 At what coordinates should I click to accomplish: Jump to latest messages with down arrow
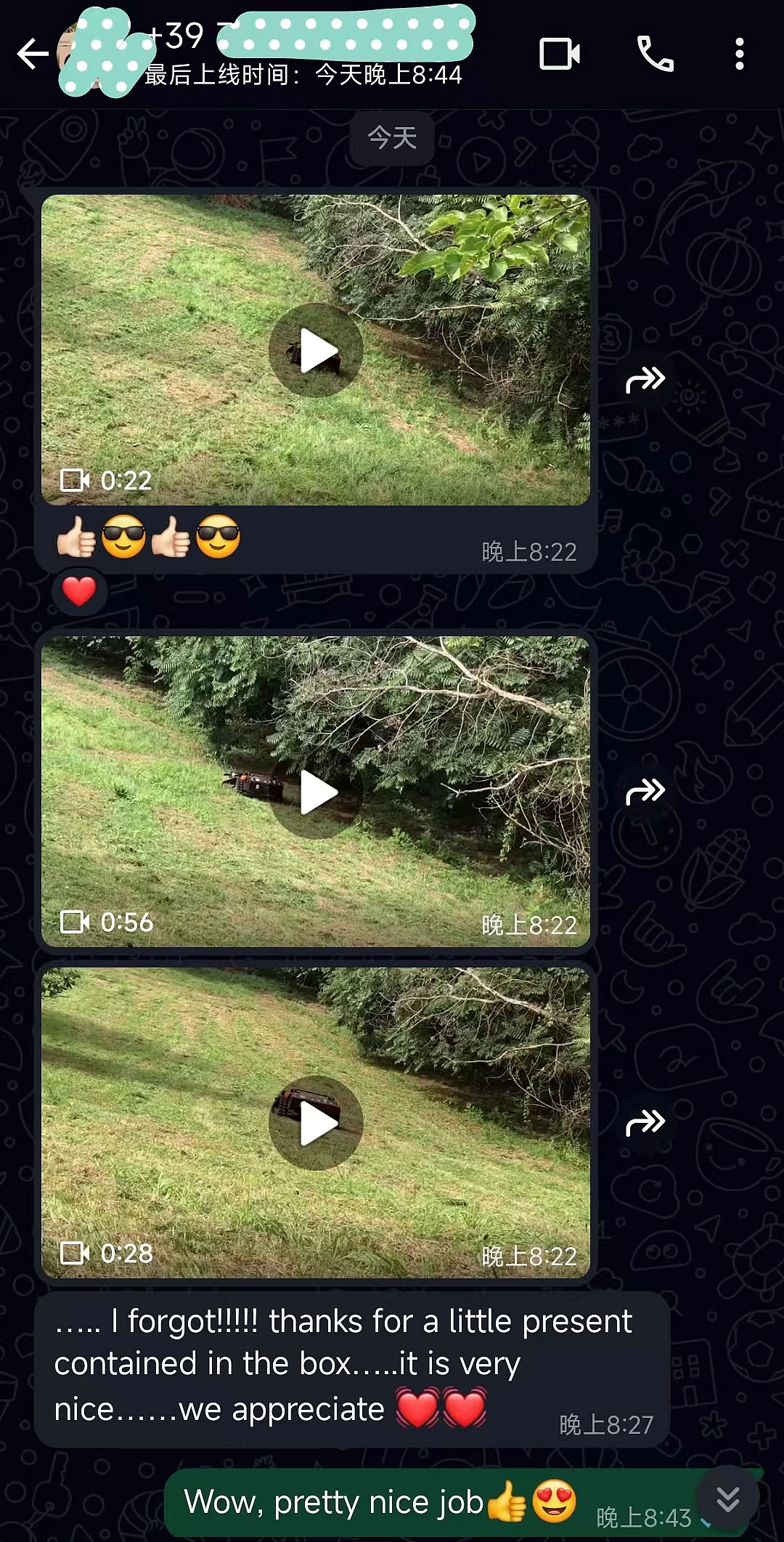(727, 1498)
